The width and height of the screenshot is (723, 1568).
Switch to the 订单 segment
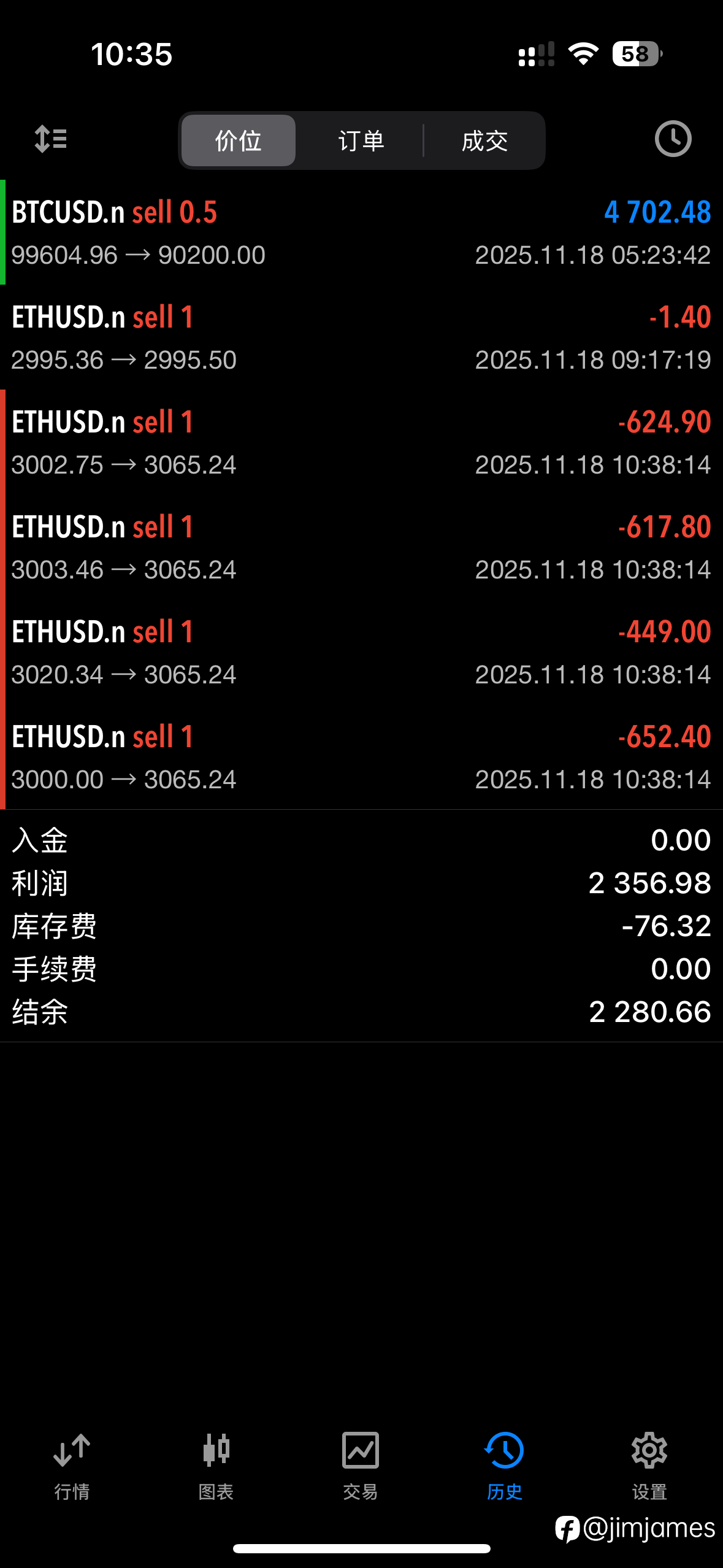361,140
